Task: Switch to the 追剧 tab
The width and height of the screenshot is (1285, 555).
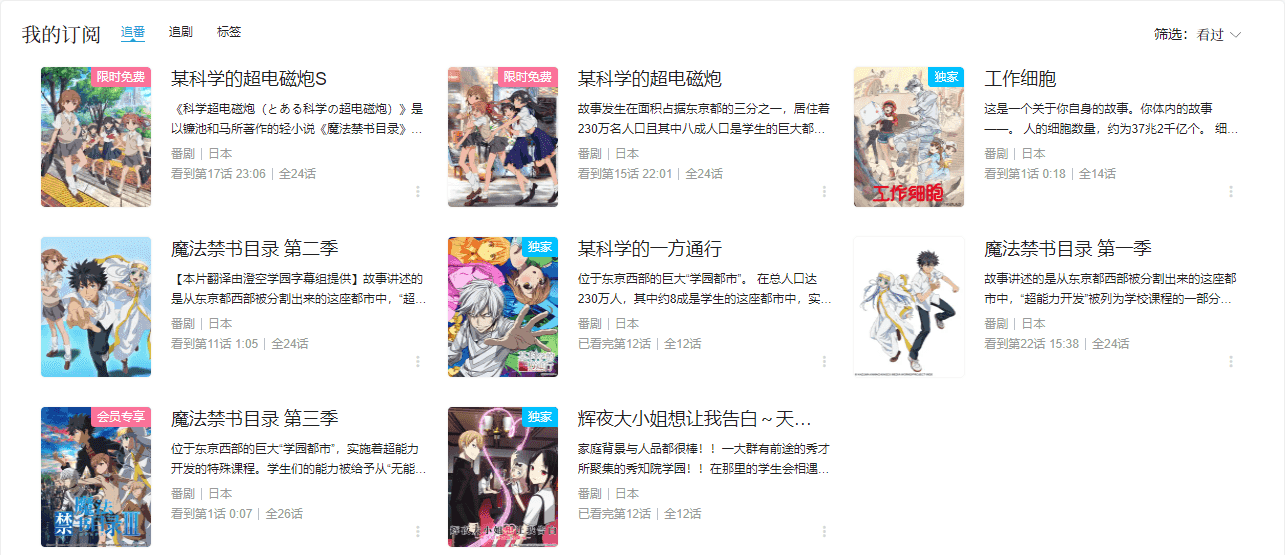Action: coord(181,32)
